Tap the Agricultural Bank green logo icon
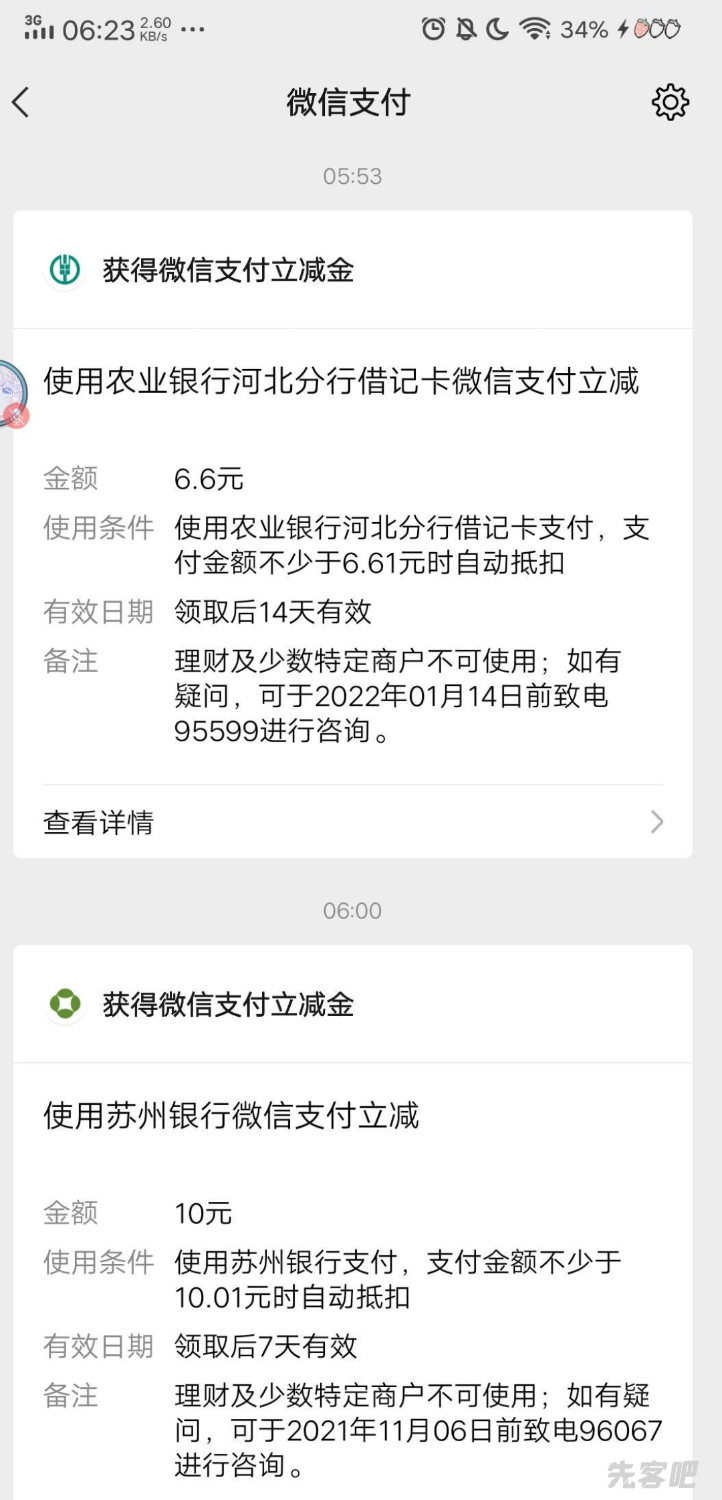The width and height of the screenshot is (722, 1500). click(64, 268)
